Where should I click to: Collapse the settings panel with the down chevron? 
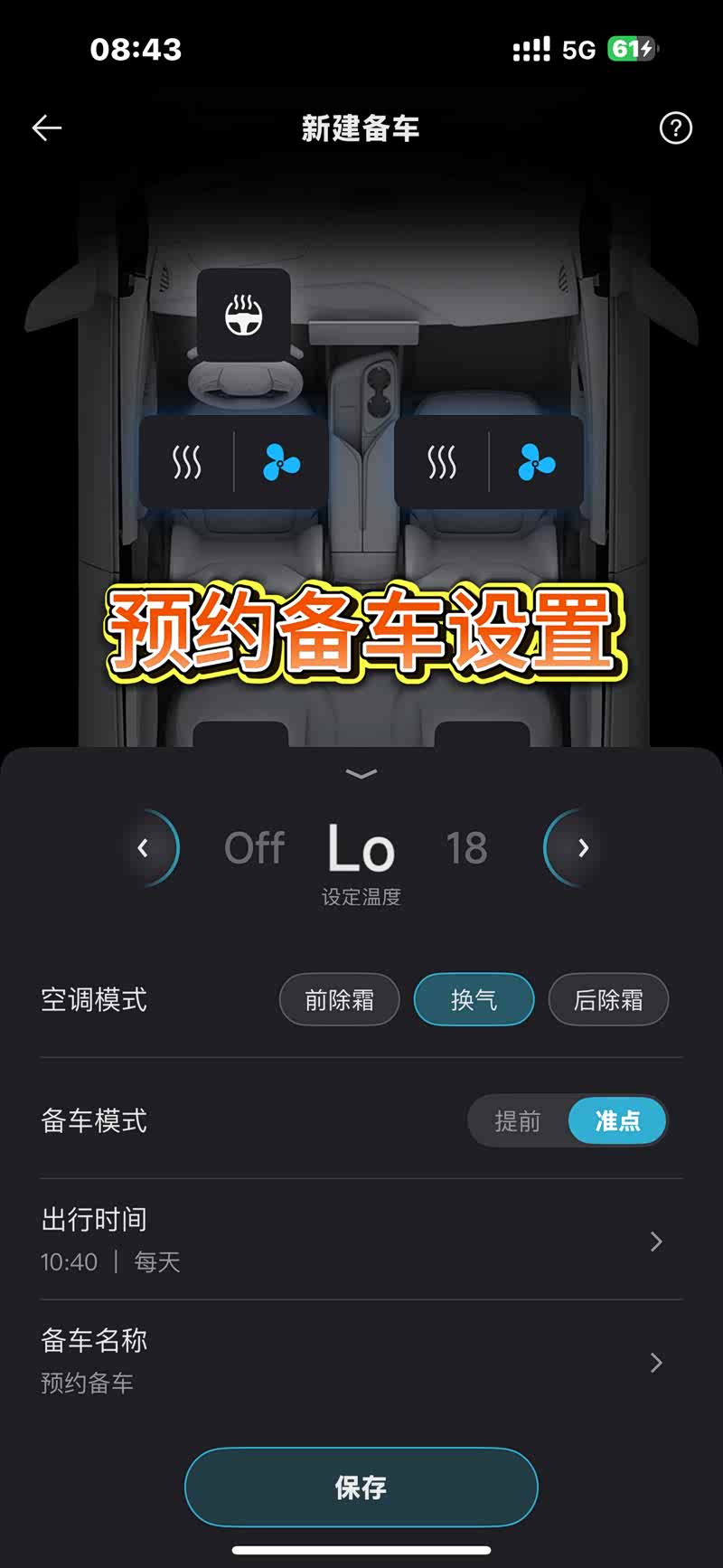361,774
